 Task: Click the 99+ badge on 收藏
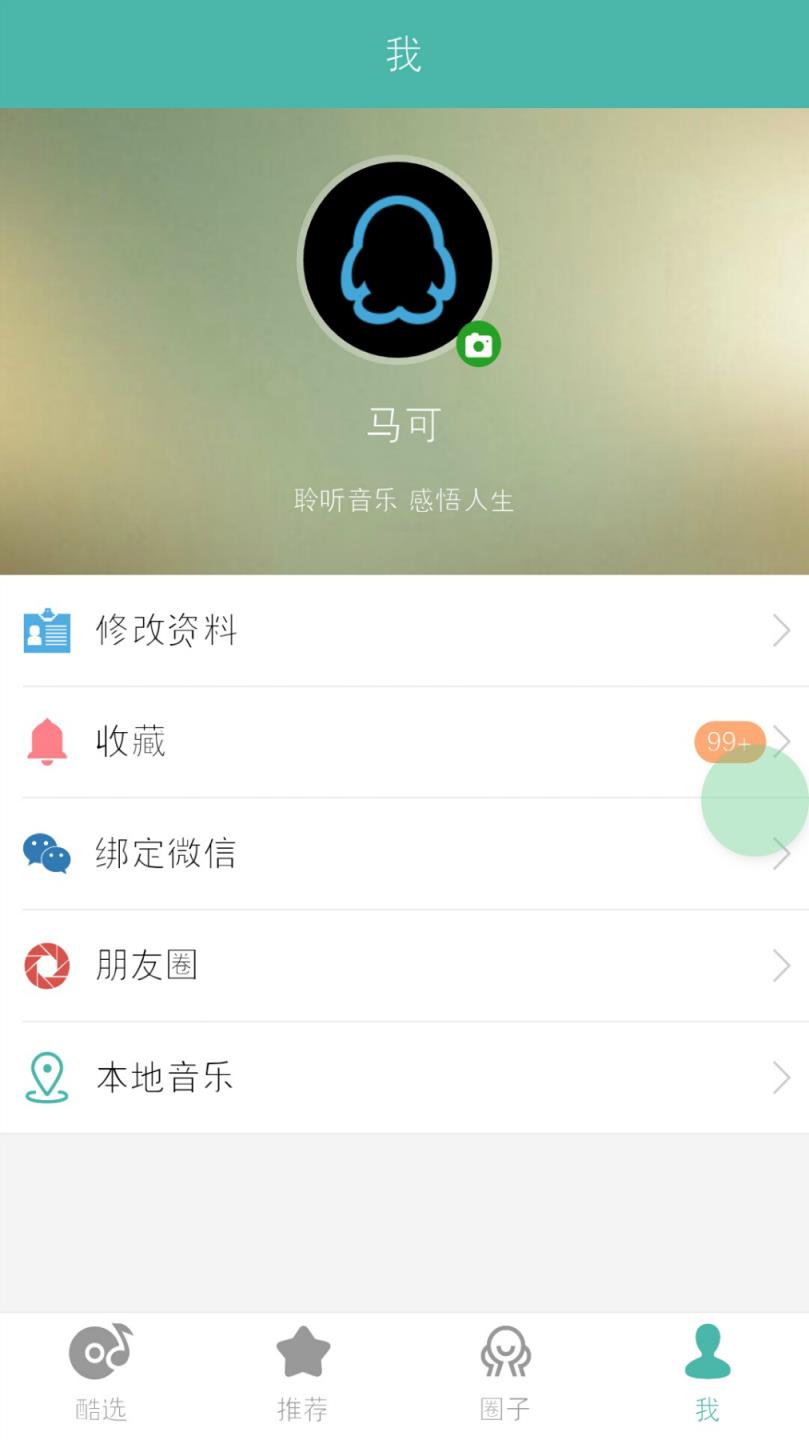(x=728, y=742)
